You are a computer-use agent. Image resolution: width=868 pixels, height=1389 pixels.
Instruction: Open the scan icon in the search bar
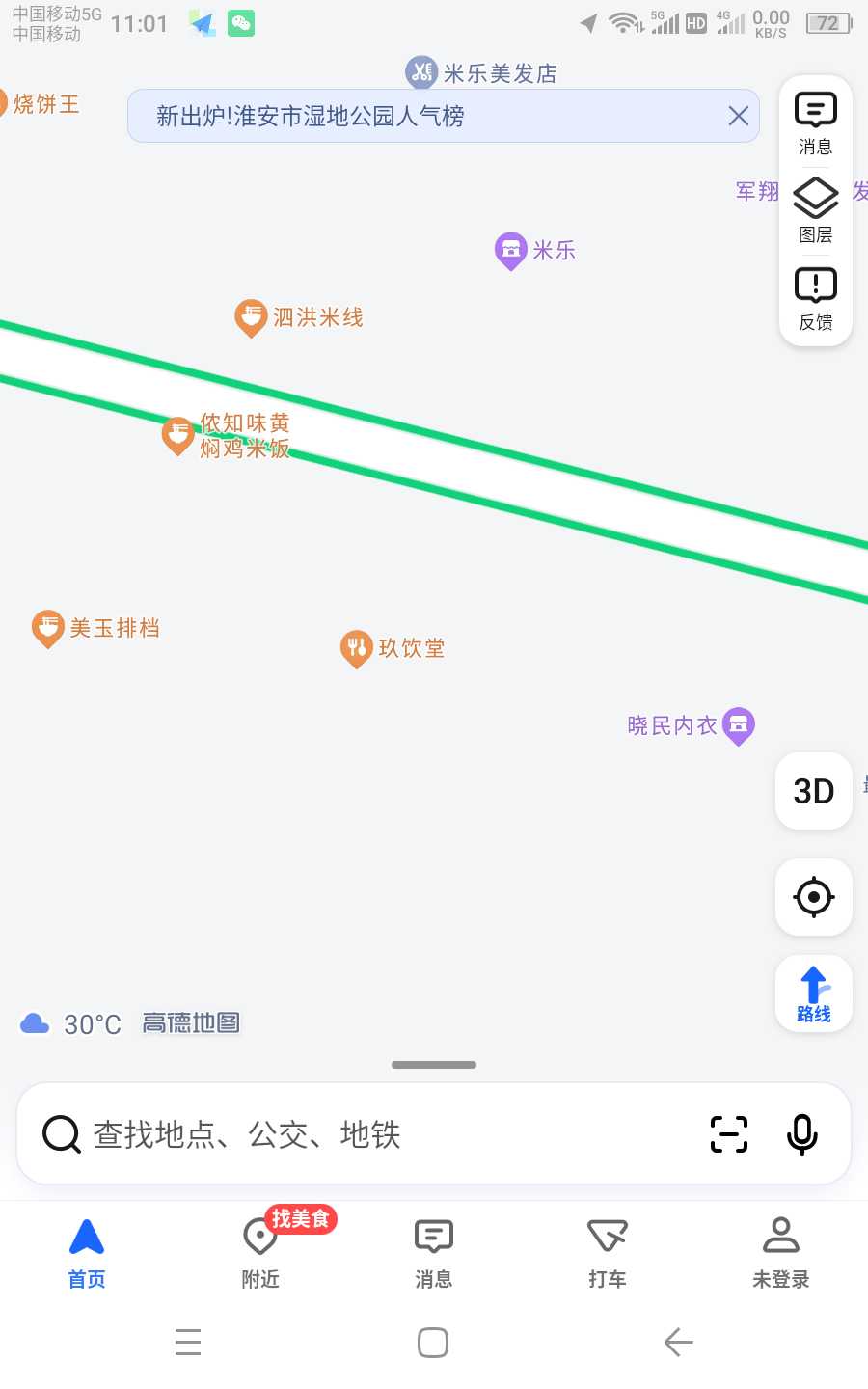(729, 1134)
